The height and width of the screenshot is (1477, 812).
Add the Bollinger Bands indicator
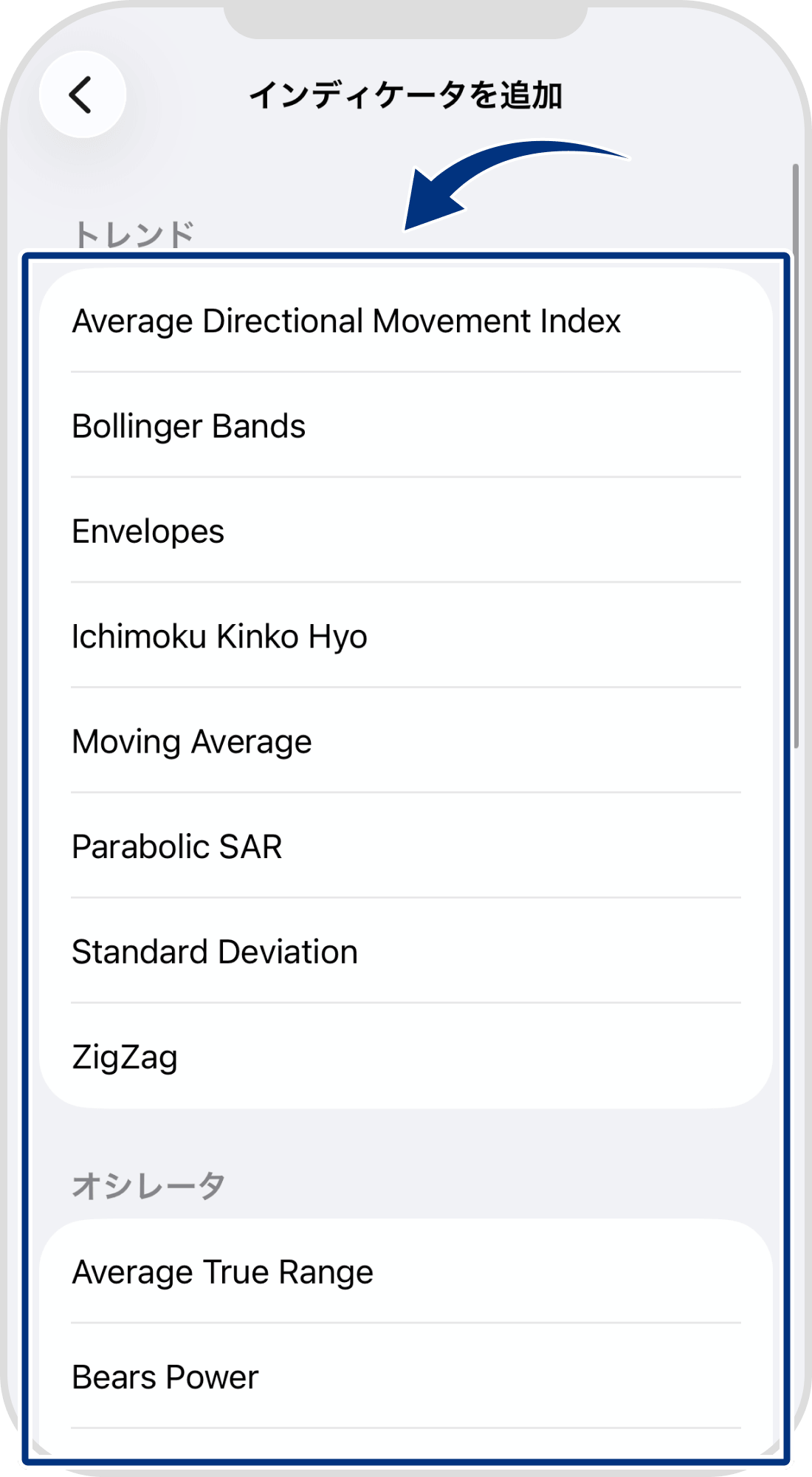pyautogui.click(x=406, y=425)
